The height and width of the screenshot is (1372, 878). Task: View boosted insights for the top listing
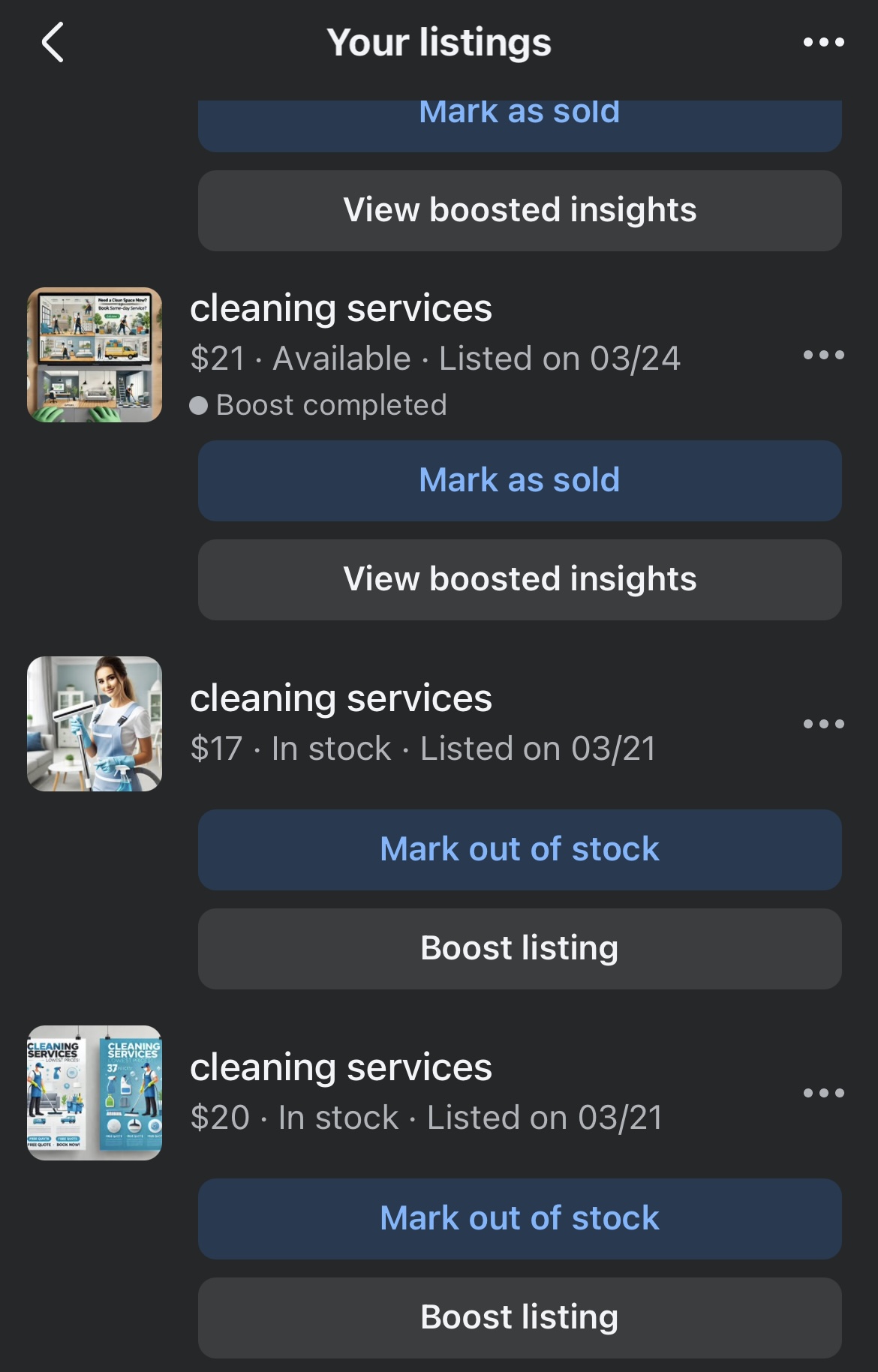[x=519, y=210]
